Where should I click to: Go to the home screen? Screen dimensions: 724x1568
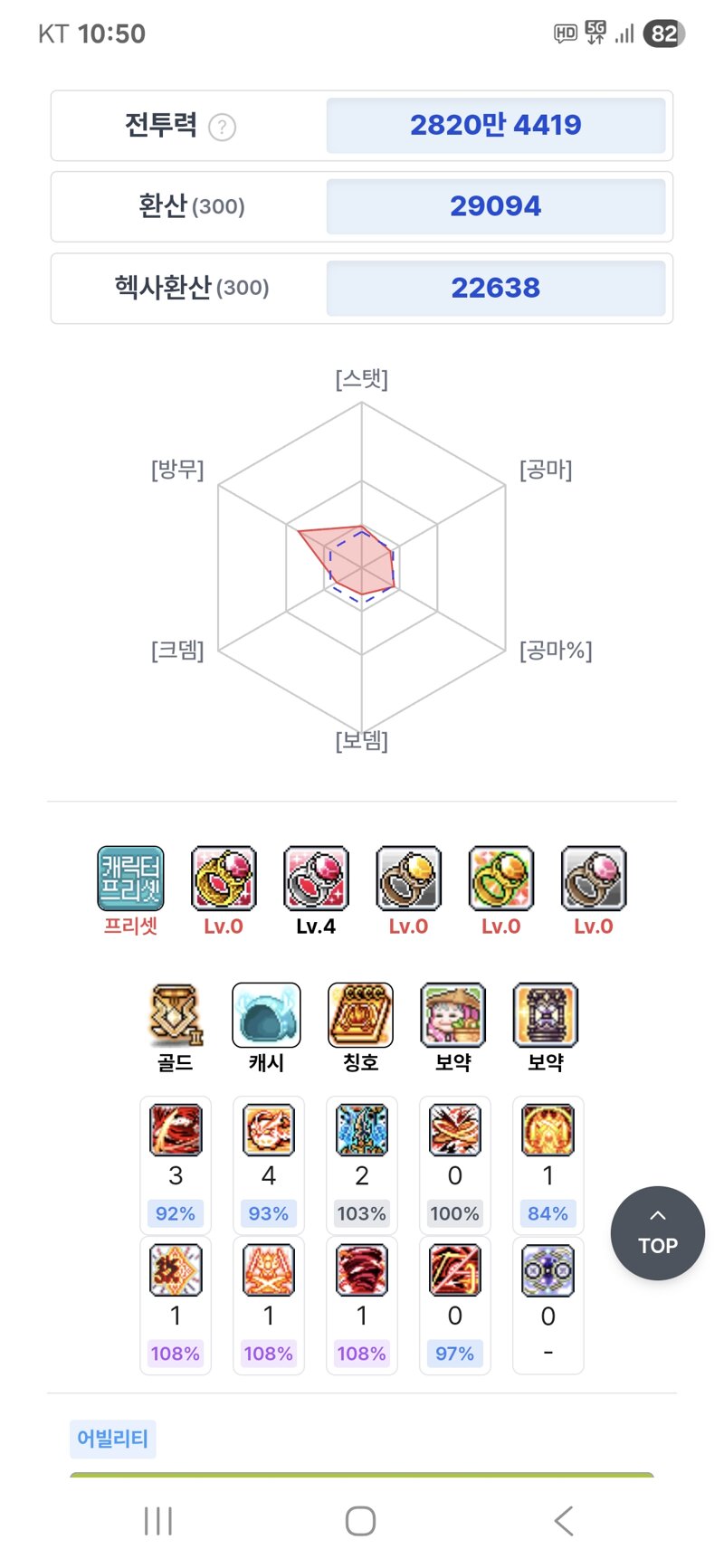pos(360,1521)
